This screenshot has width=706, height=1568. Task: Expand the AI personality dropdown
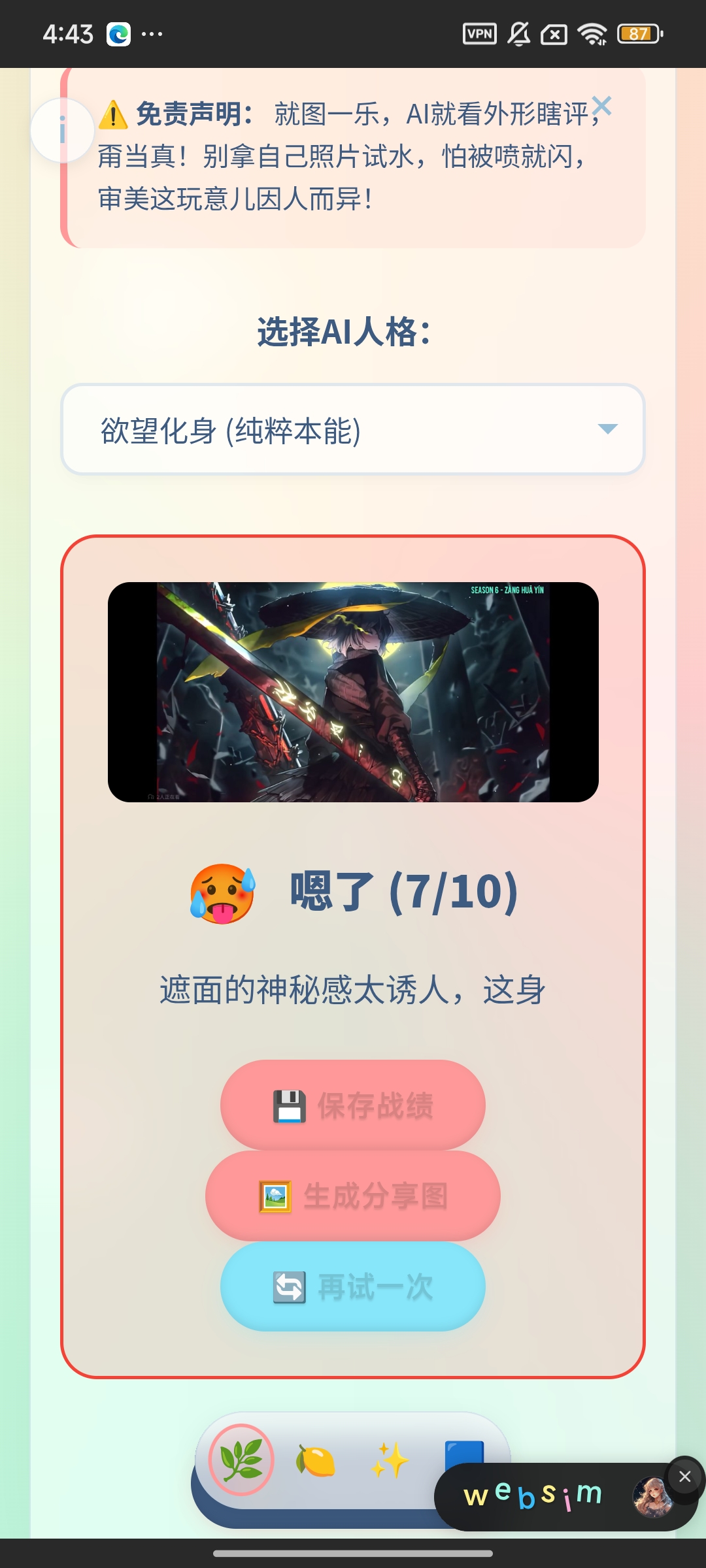click(x=353, y=429)
